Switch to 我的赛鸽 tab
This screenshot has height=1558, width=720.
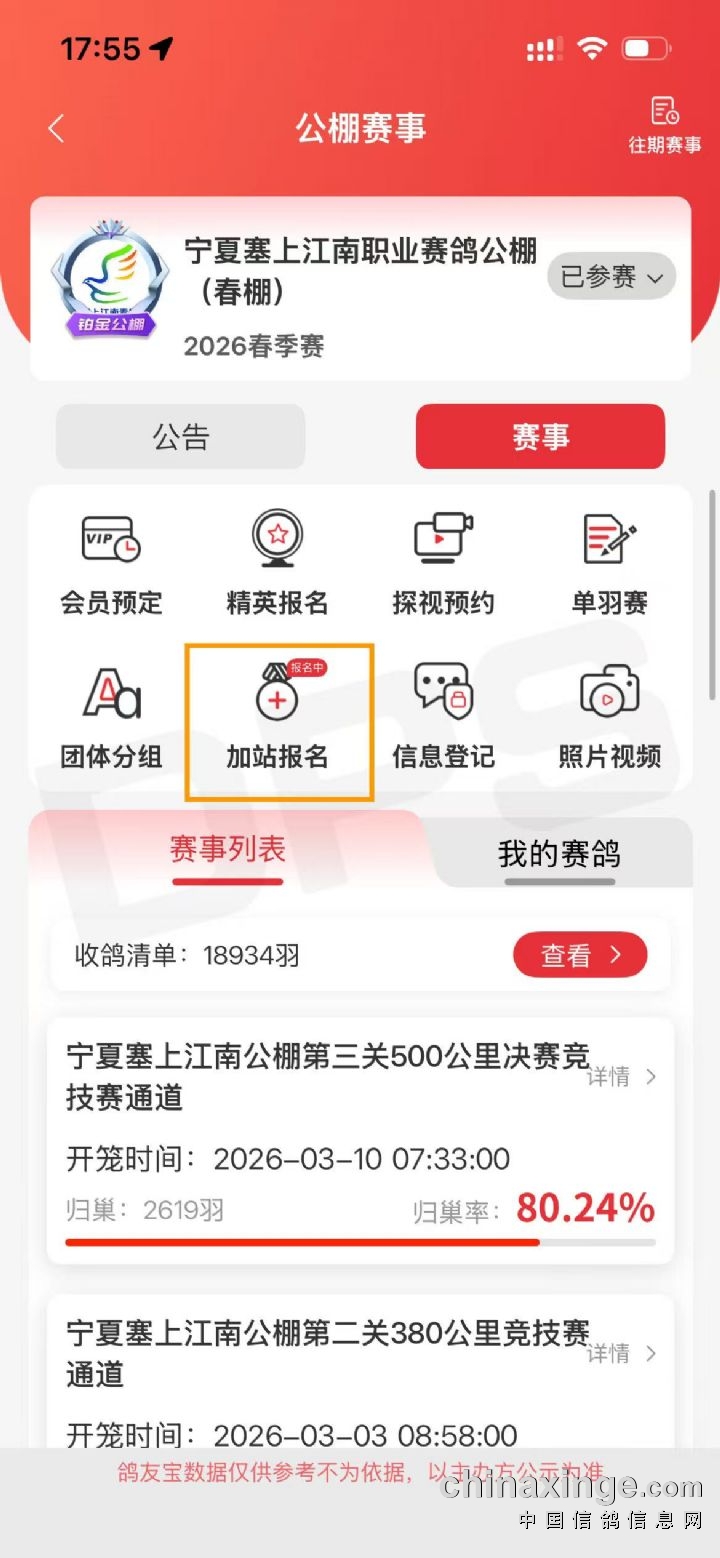coord(559,854)
